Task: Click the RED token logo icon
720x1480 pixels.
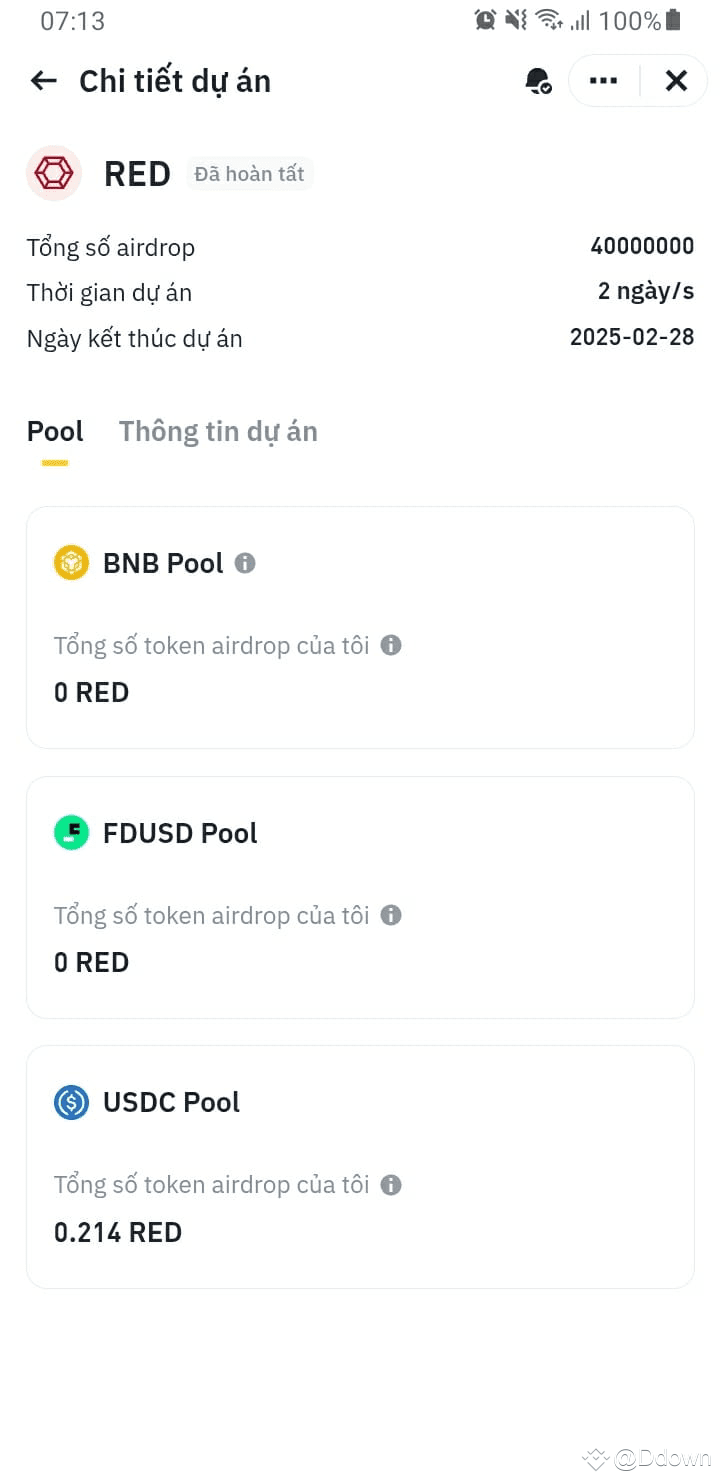Action: (x=53, y=172)
